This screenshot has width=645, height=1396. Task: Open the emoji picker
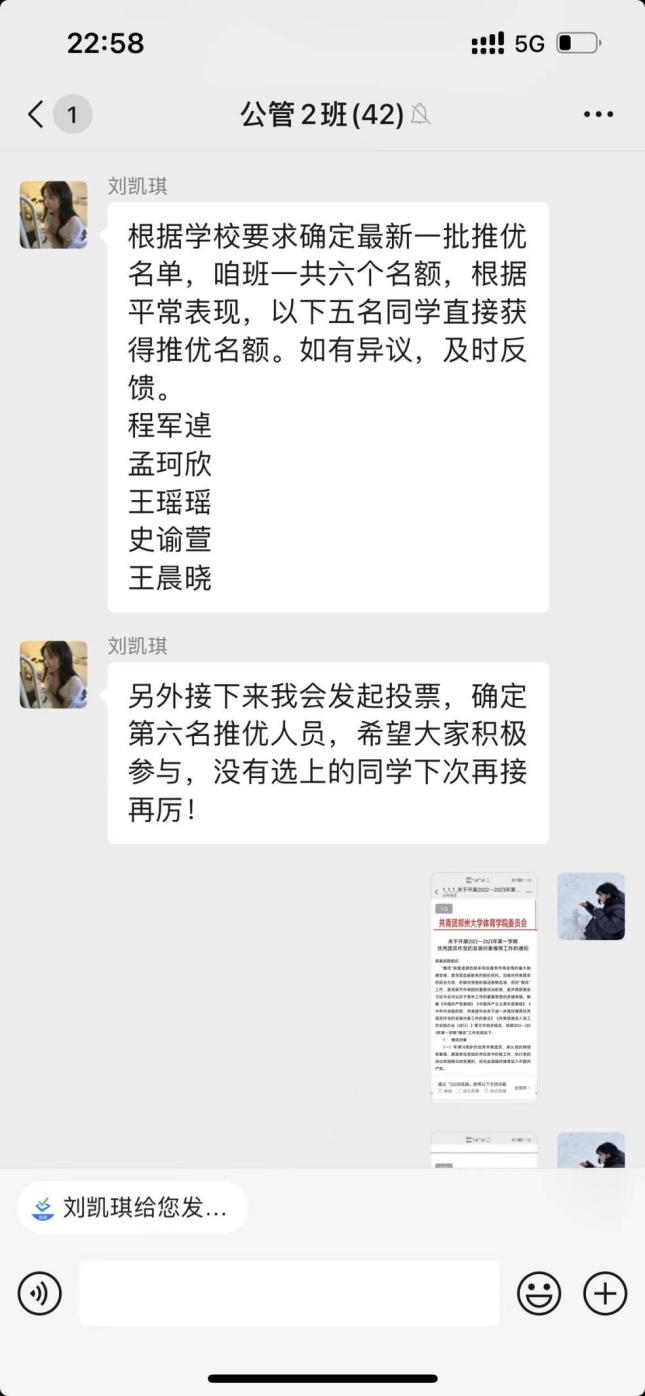[538, 1293]
